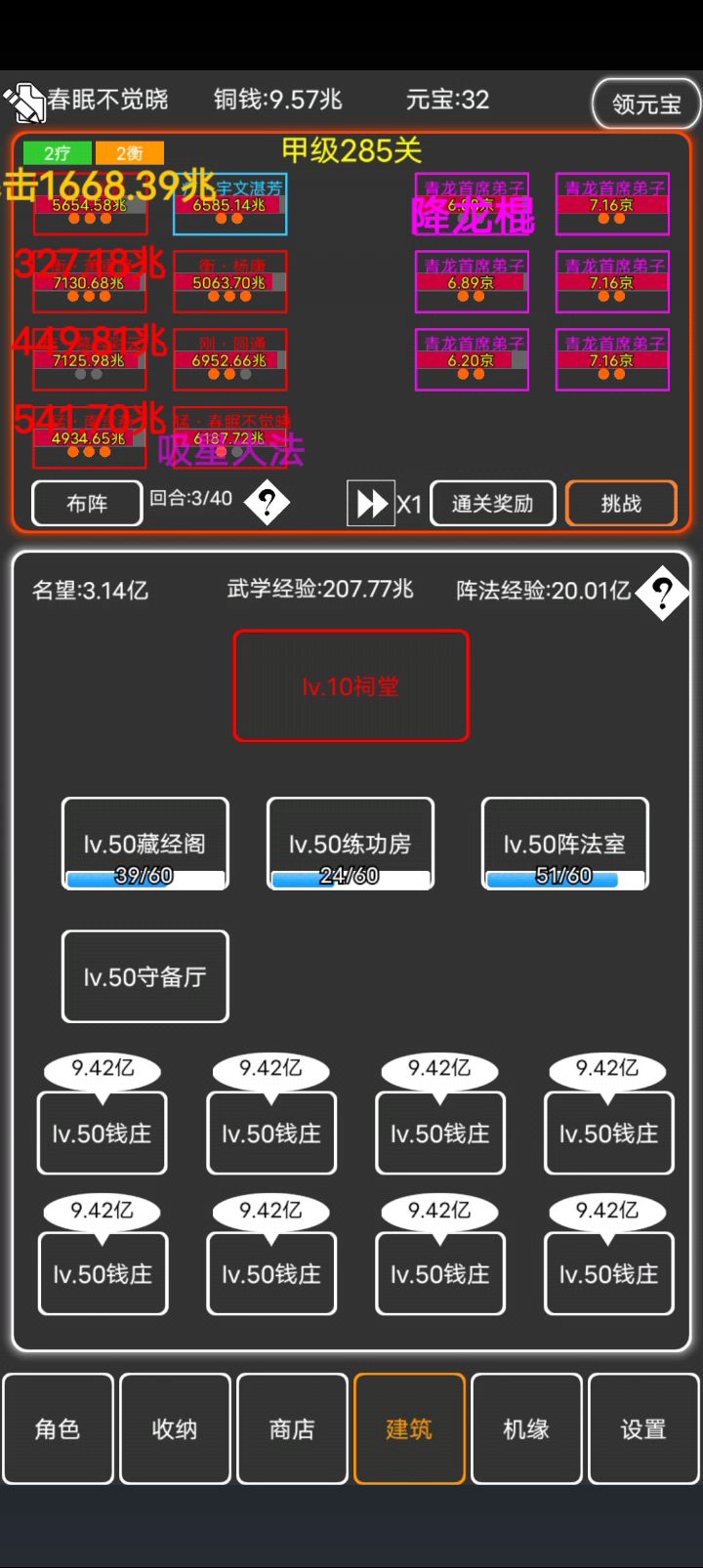703x1568 pixels.
Task: Open the 商店 shop tab
Action: [x=292, y=1428]
